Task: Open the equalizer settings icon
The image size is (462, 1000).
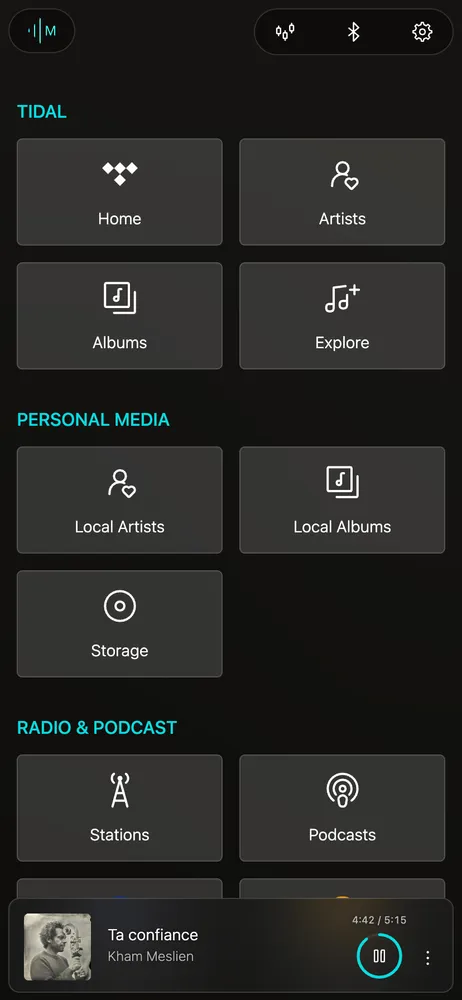Action: pyautogui.click(x=285, y=31)
